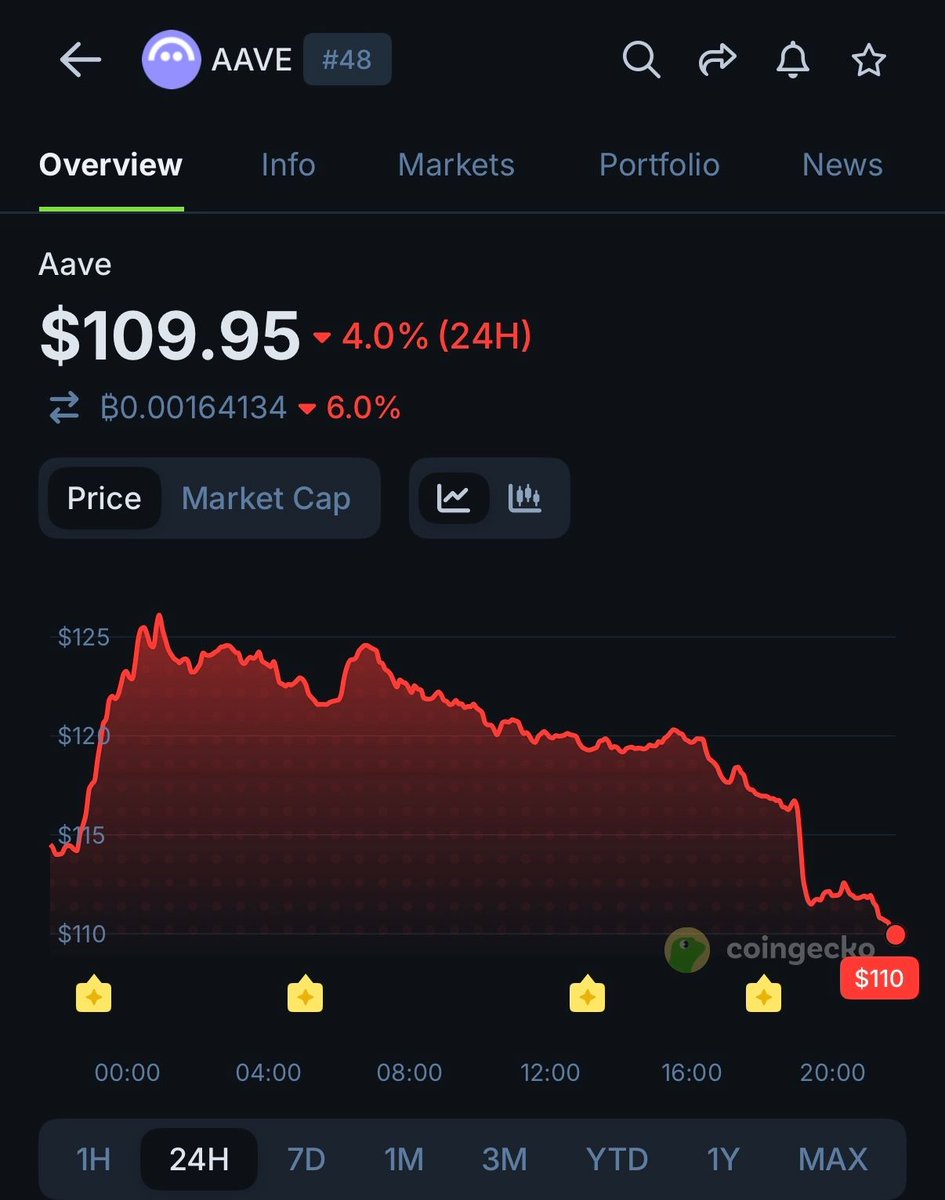Show the Market Cap chart

[x=266, y=498]
